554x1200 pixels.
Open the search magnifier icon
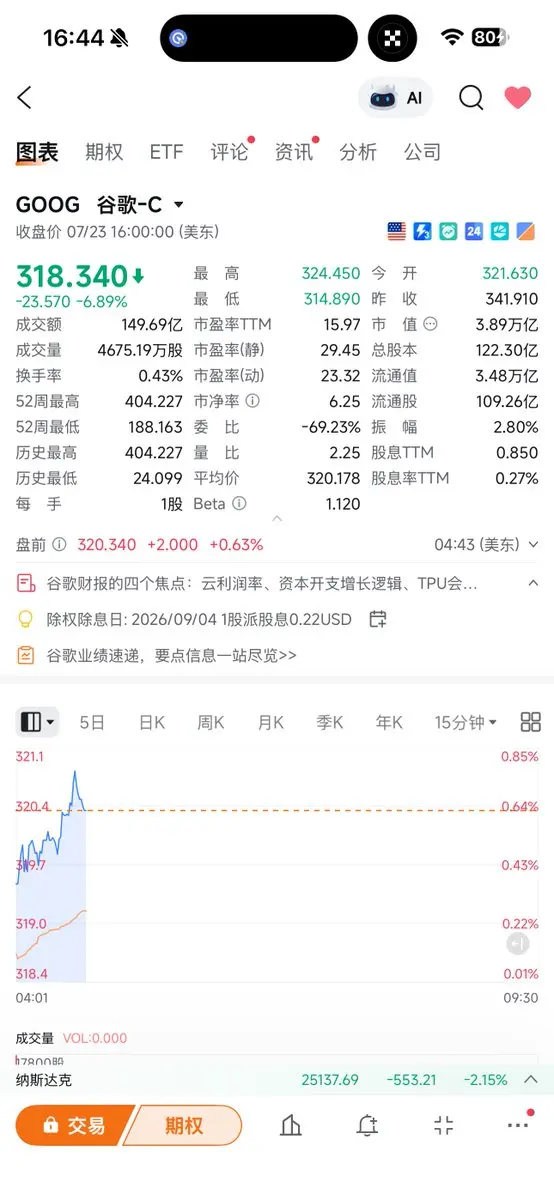[471, 97]
